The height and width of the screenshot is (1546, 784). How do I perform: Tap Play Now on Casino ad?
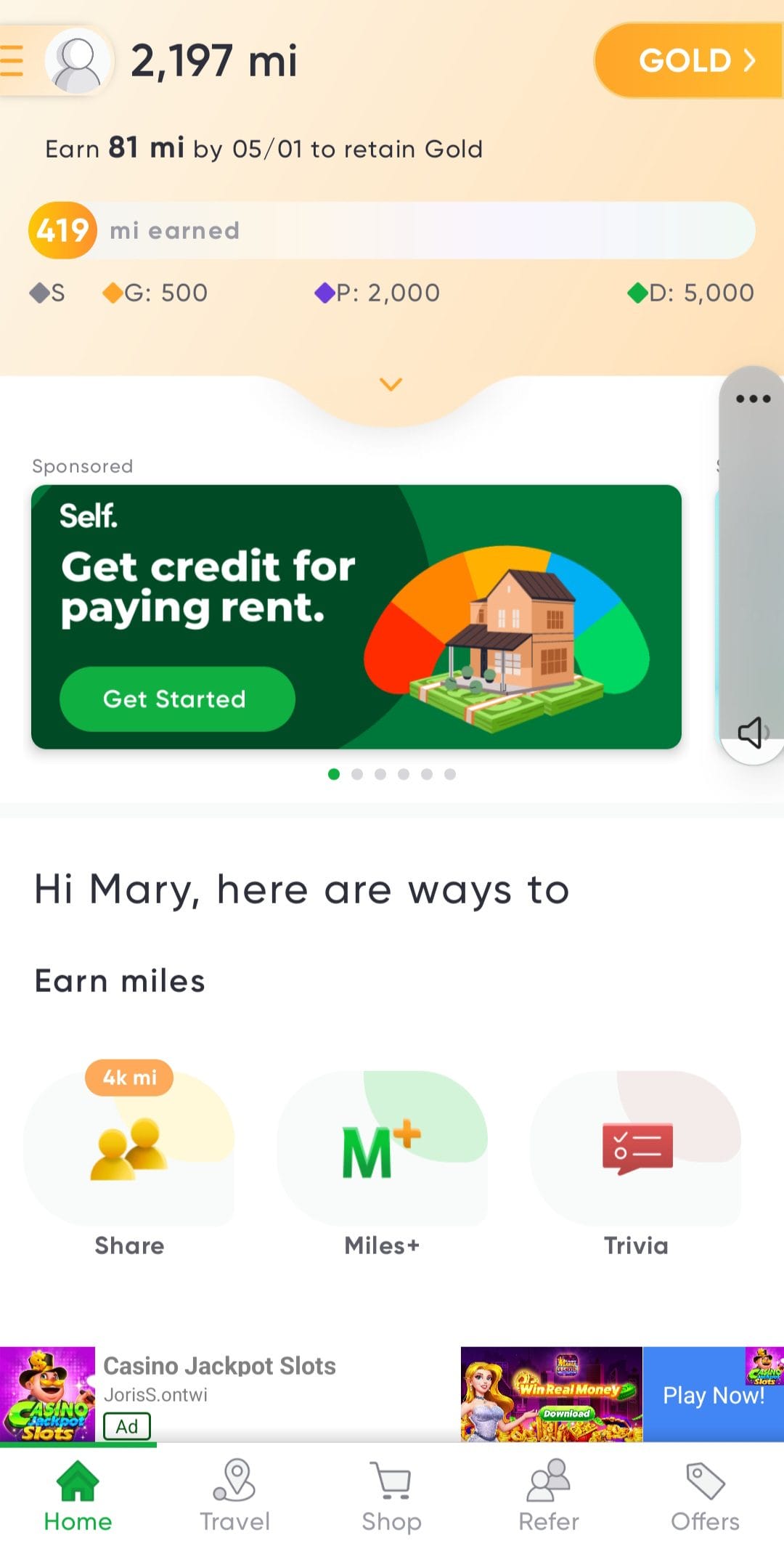(x=713, y=1395)
